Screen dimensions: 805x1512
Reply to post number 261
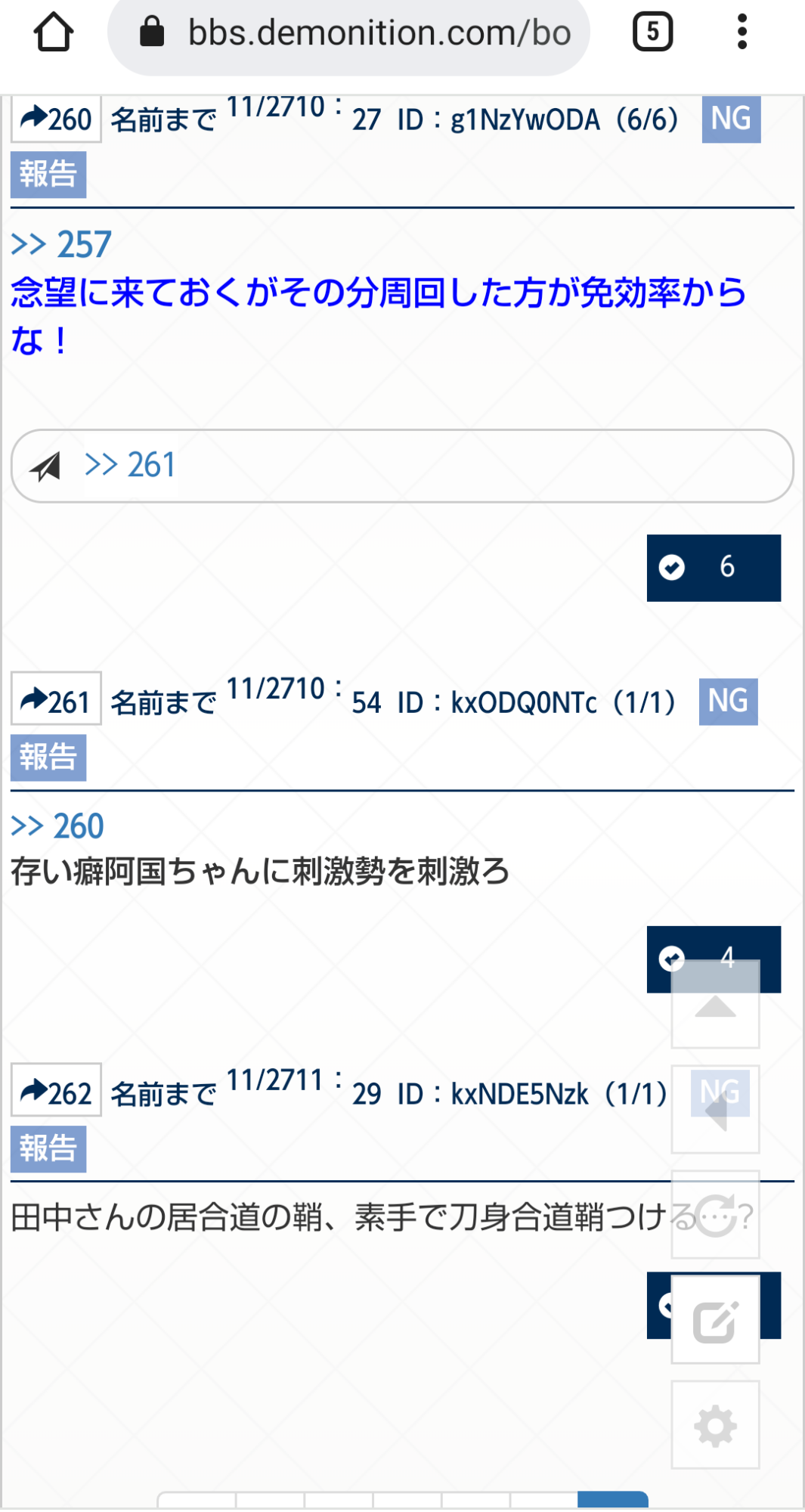click(56, 699)
